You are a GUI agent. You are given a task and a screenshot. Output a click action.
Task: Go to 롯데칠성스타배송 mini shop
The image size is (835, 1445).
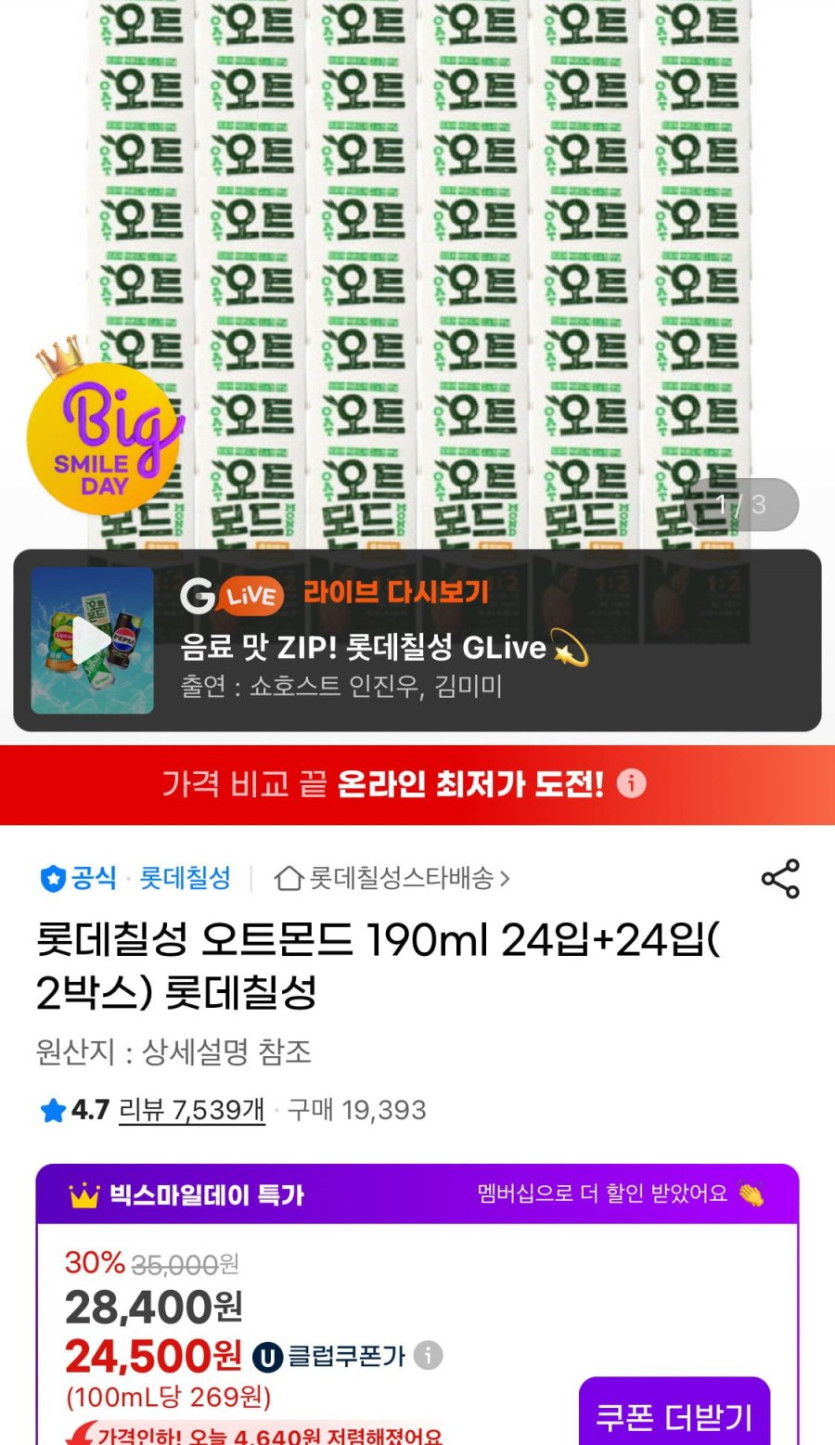pos(394,879)
